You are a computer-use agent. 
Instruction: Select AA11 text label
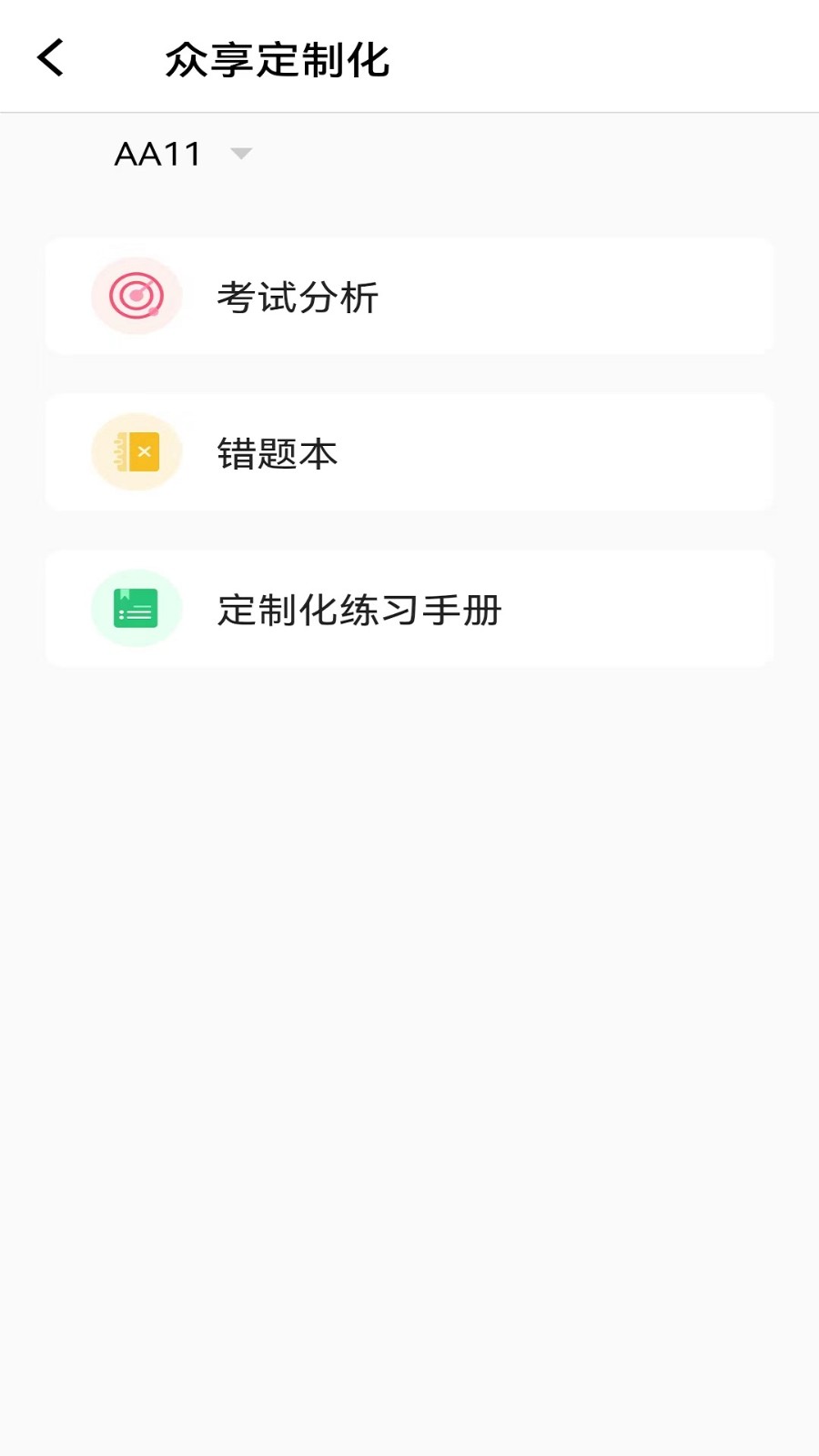click(157, 153)
